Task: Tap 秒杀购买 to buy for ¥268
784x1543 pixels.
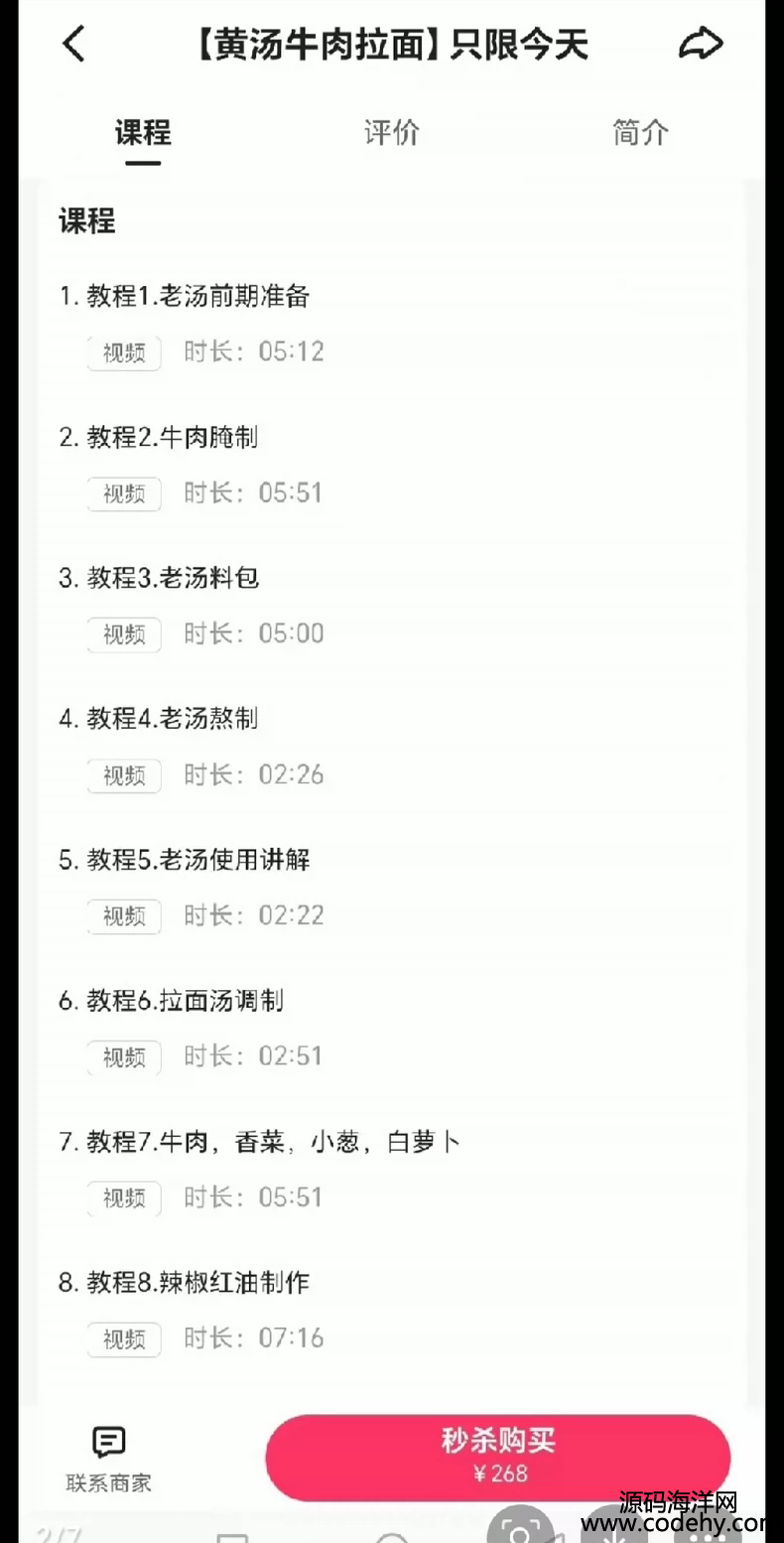Action: [498, 1457]
